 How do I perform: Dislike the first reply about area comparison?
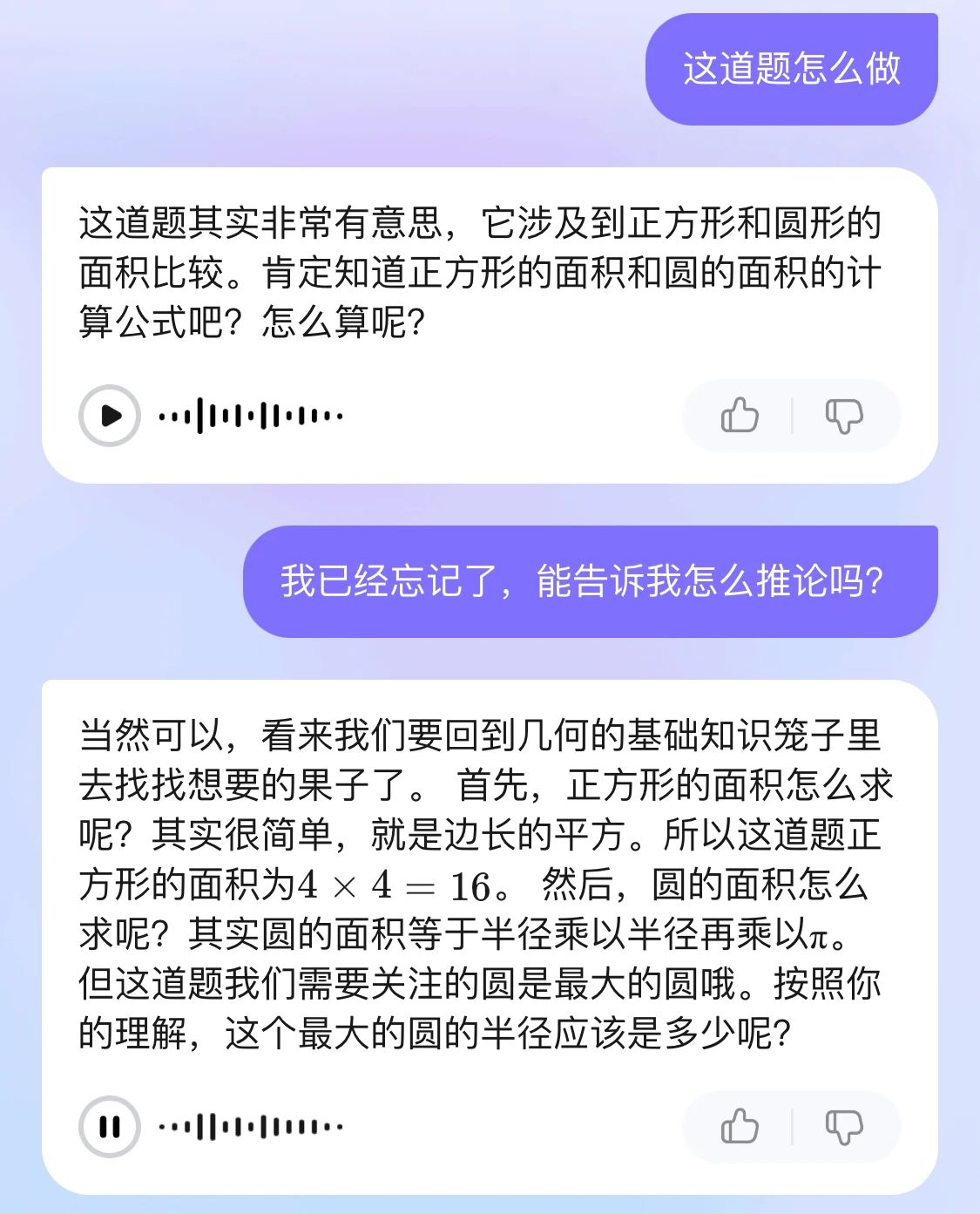(843, 416)
